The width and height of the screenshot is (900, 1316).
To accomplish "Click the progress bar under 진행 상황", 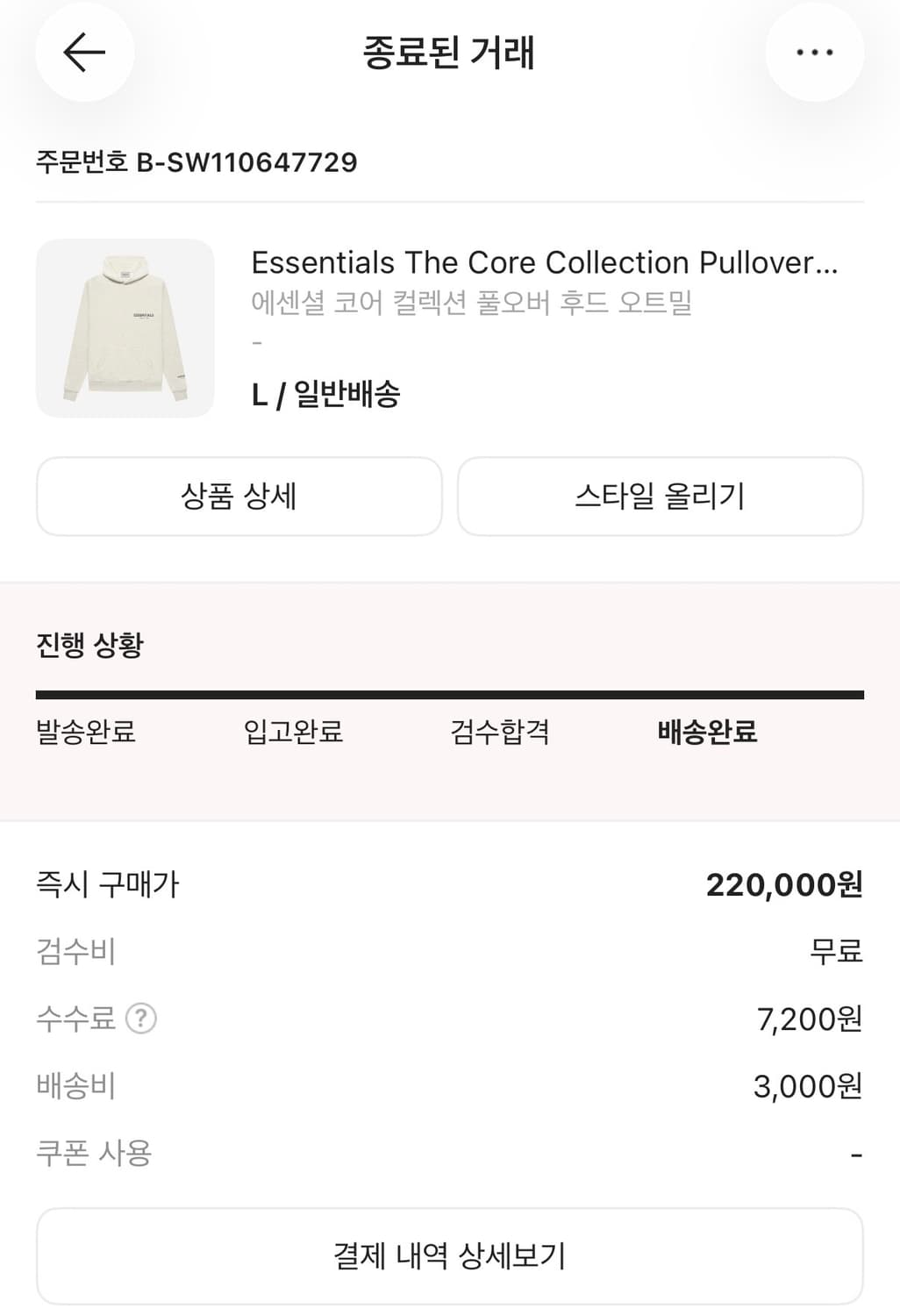I will pos(449,692).
